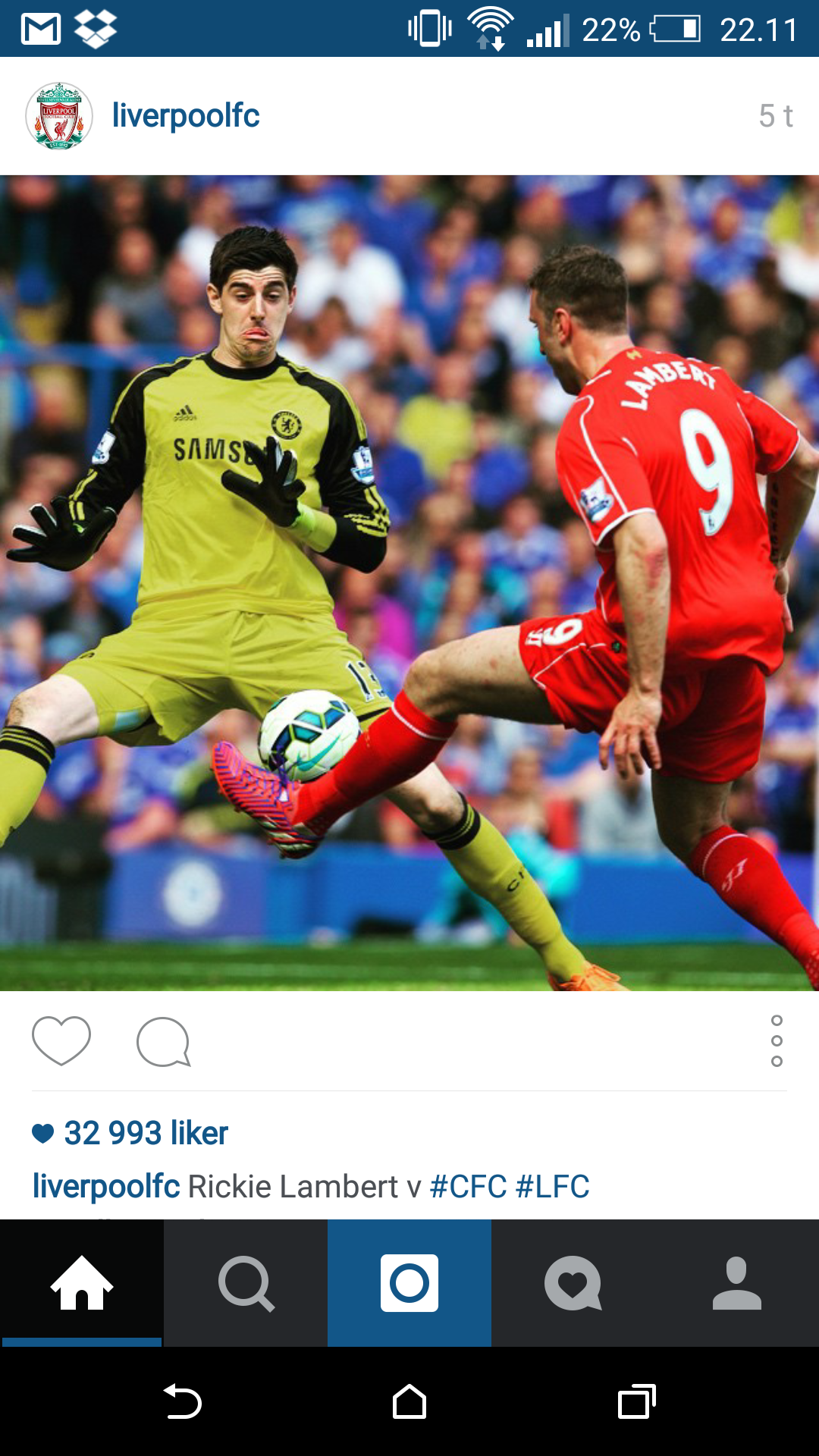Open the camera tab
Image resolution: width=819 pixels, height=1456 pixels.
[409, 1283]
